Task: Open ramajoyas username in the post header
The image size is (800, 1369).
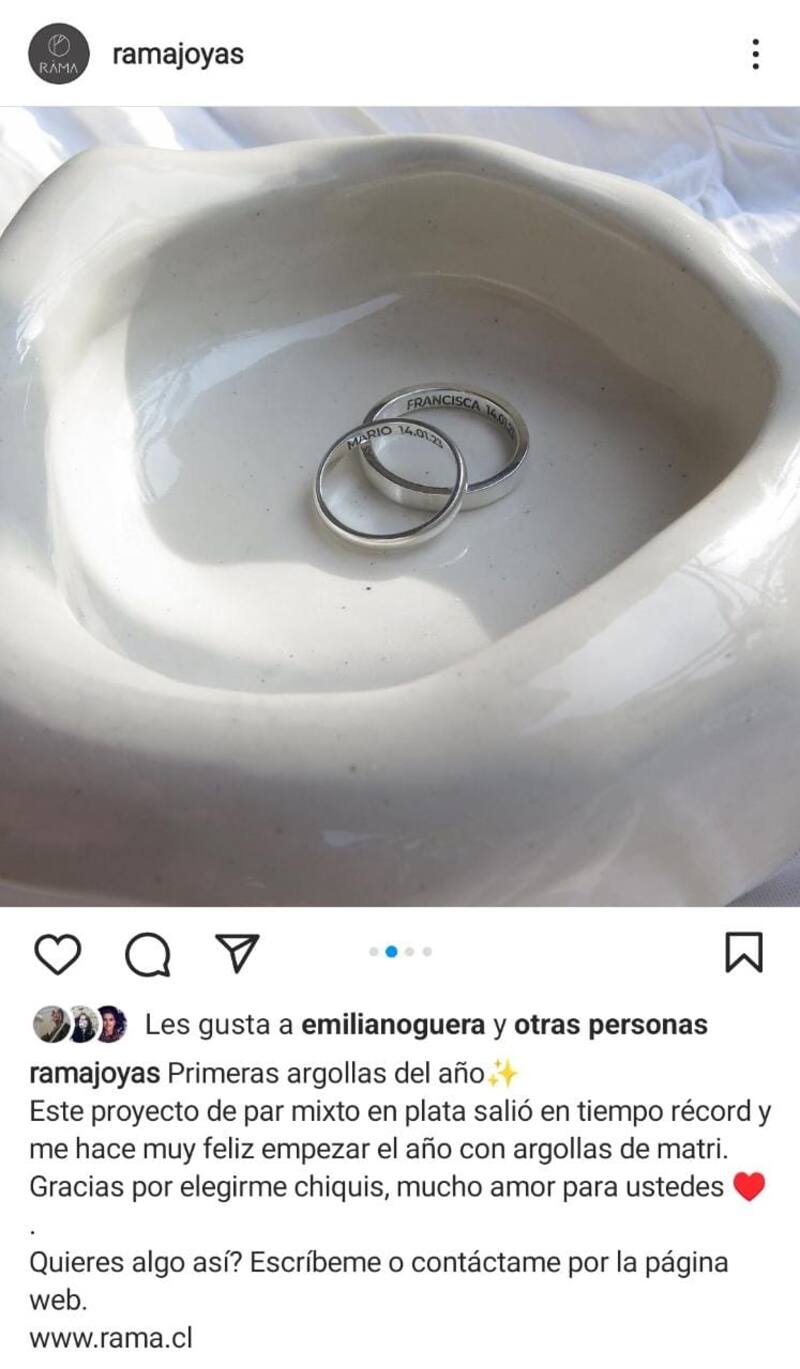Action: coord(178,54)
